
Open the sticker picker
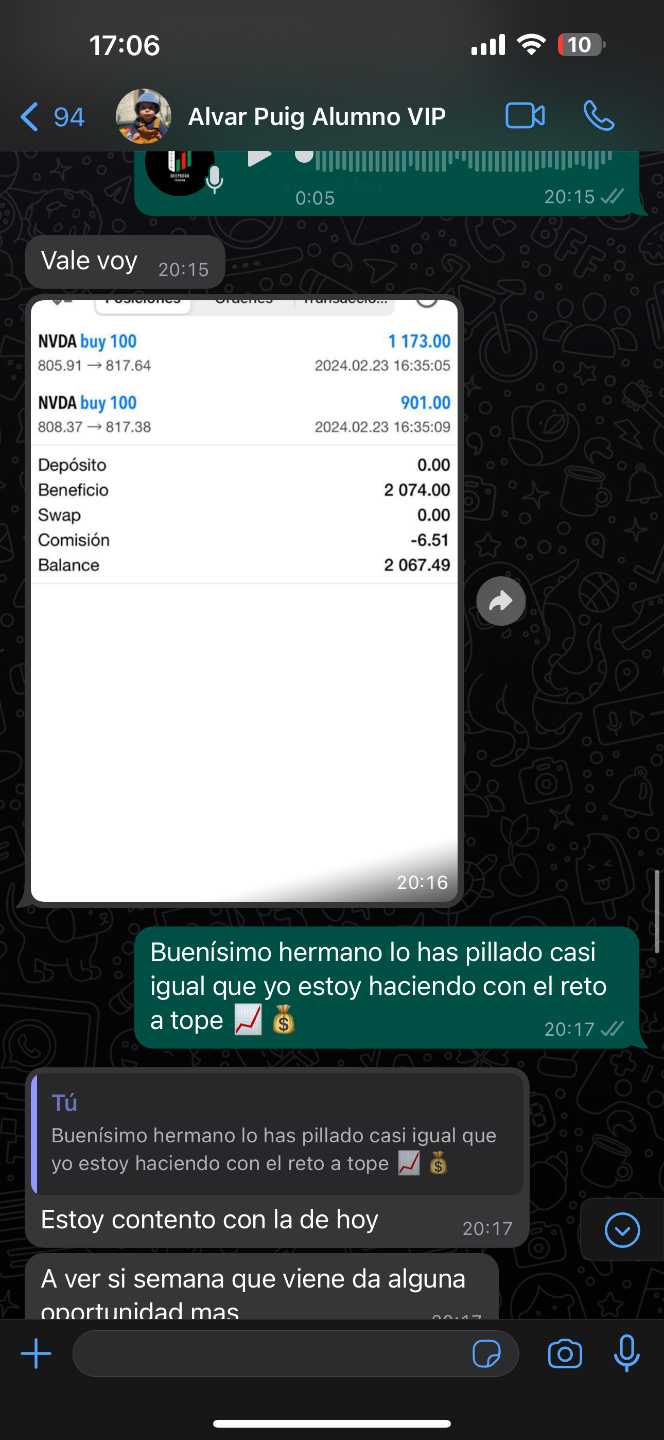tap(486, 1354)
